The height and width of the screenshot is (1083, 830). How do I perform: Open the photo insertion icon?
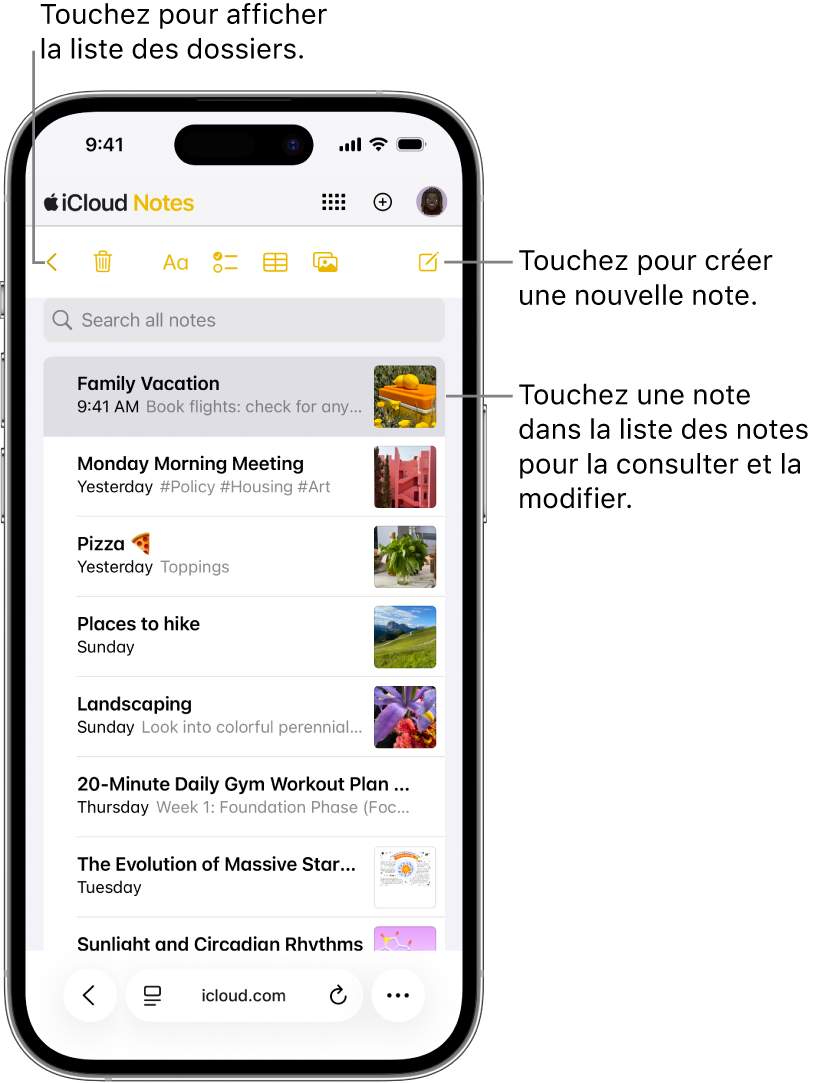[325, 261]
